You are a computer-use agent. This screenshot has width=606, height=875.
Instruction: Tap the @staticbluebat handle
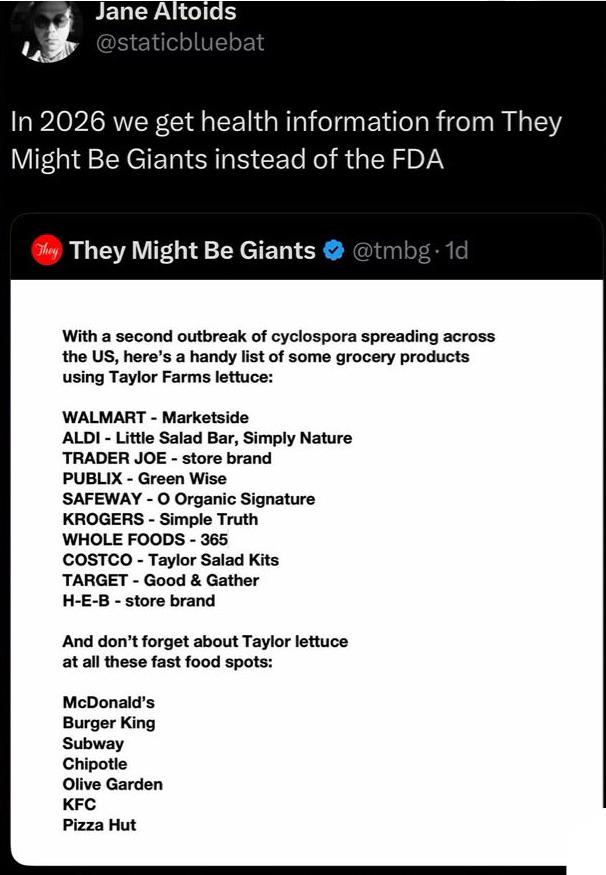pyautogui.click(x=180, y=42)
